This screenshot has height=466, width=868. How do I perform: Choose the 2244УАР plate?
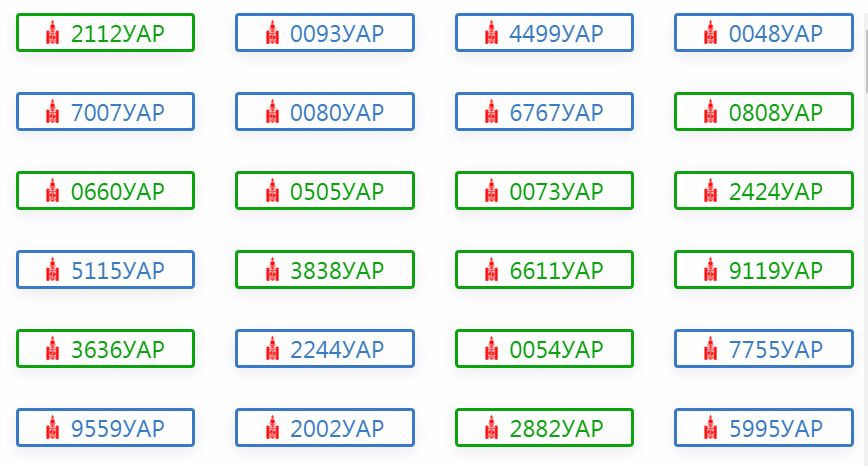pyautogui.click(x=324, y=349)
